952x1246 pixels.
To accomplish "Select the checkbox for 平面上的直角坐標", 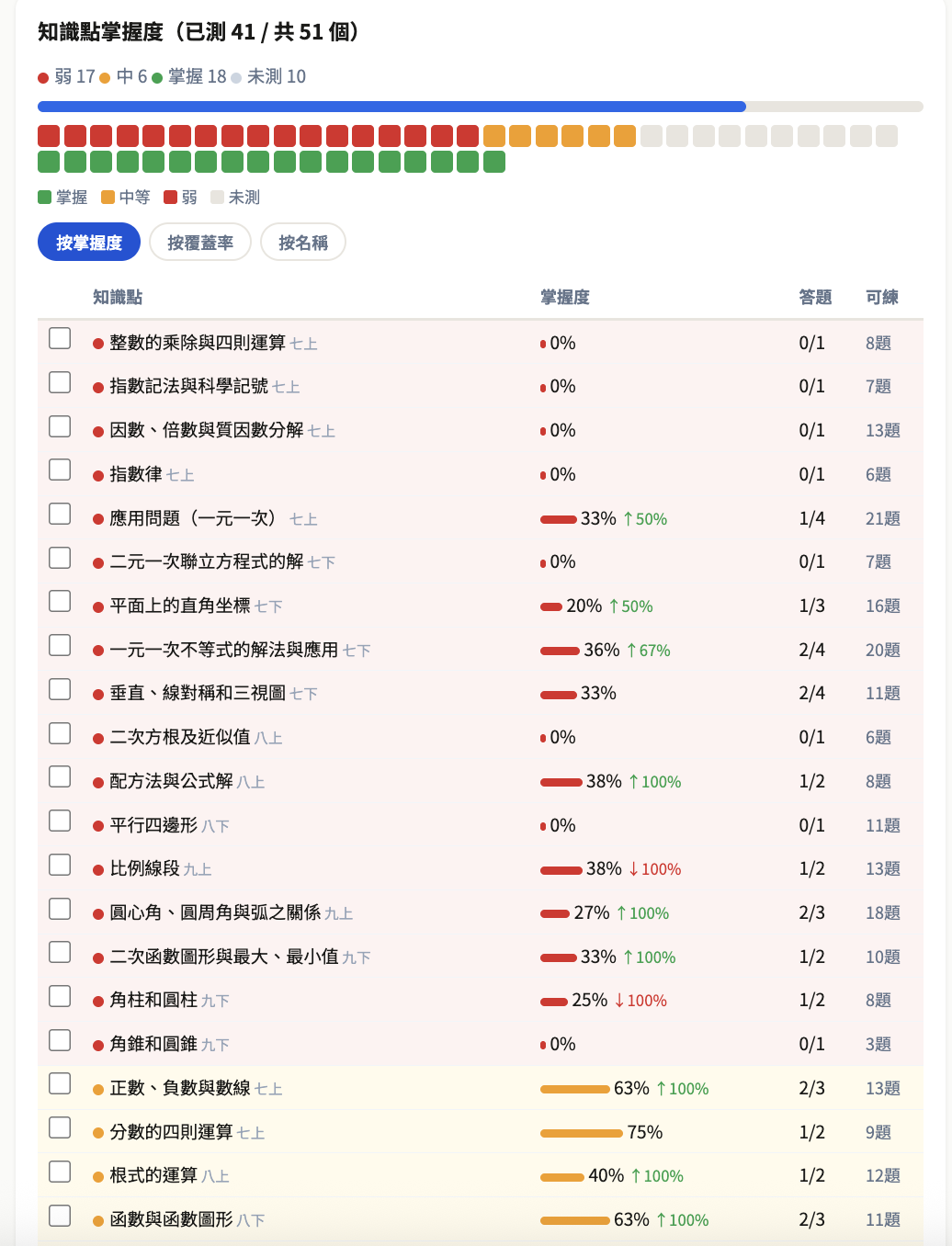I will click(60, 601).
